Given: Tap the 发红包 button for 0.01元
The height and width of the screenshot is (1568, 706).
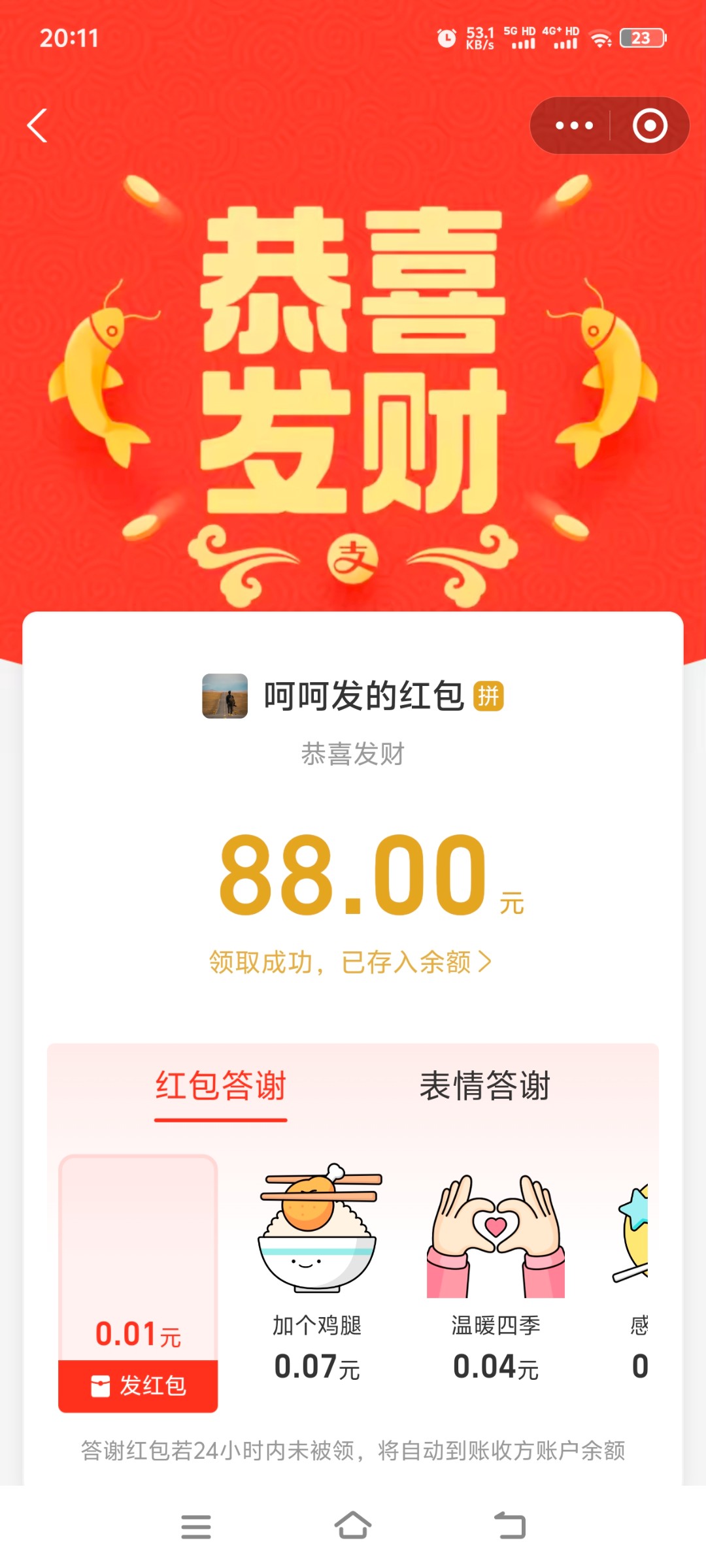Looking at the screenshot, I should point(138,1385).
